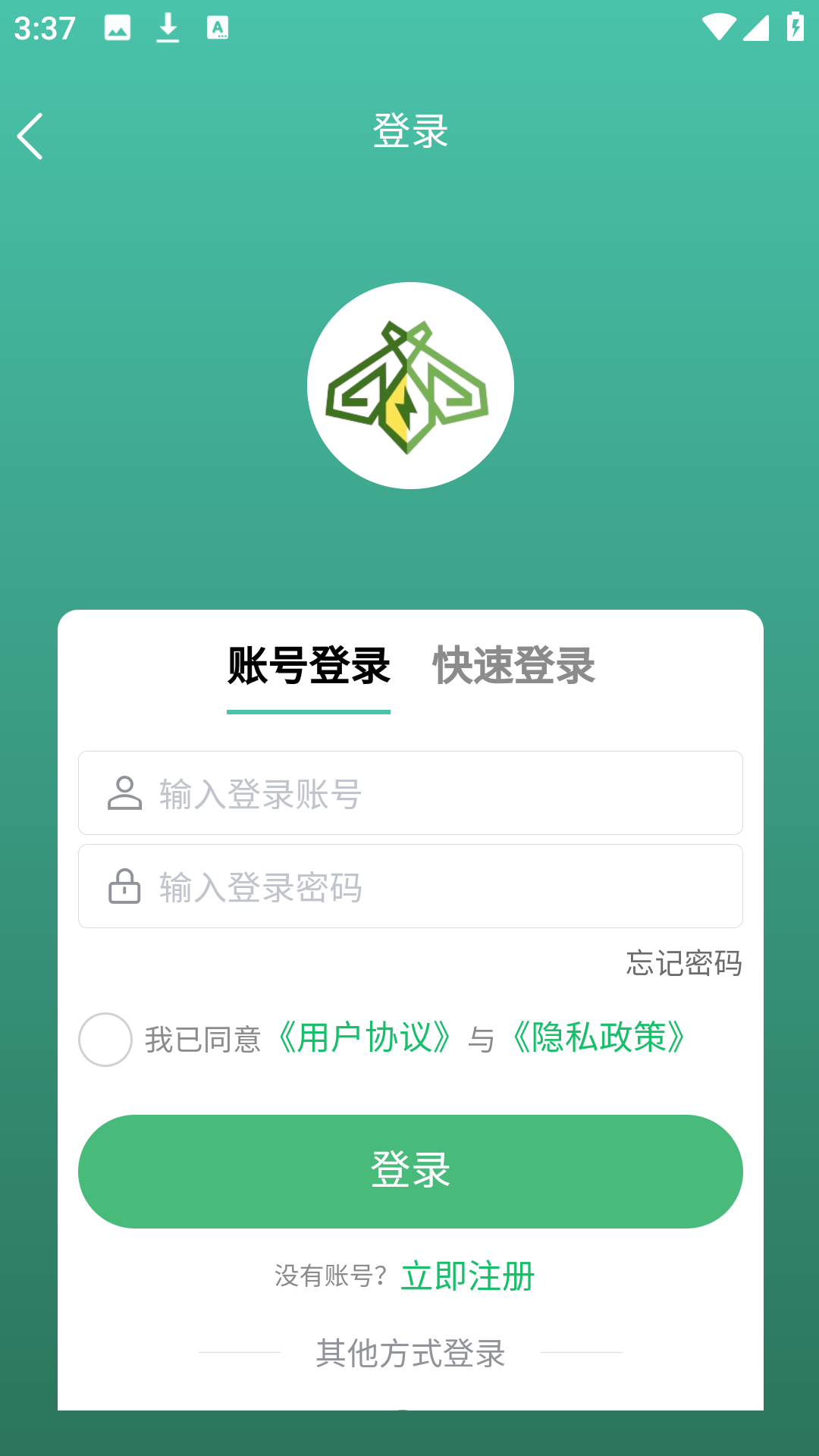Tap the green 登录 button

pyautogui.click(x=410, y=1171)
